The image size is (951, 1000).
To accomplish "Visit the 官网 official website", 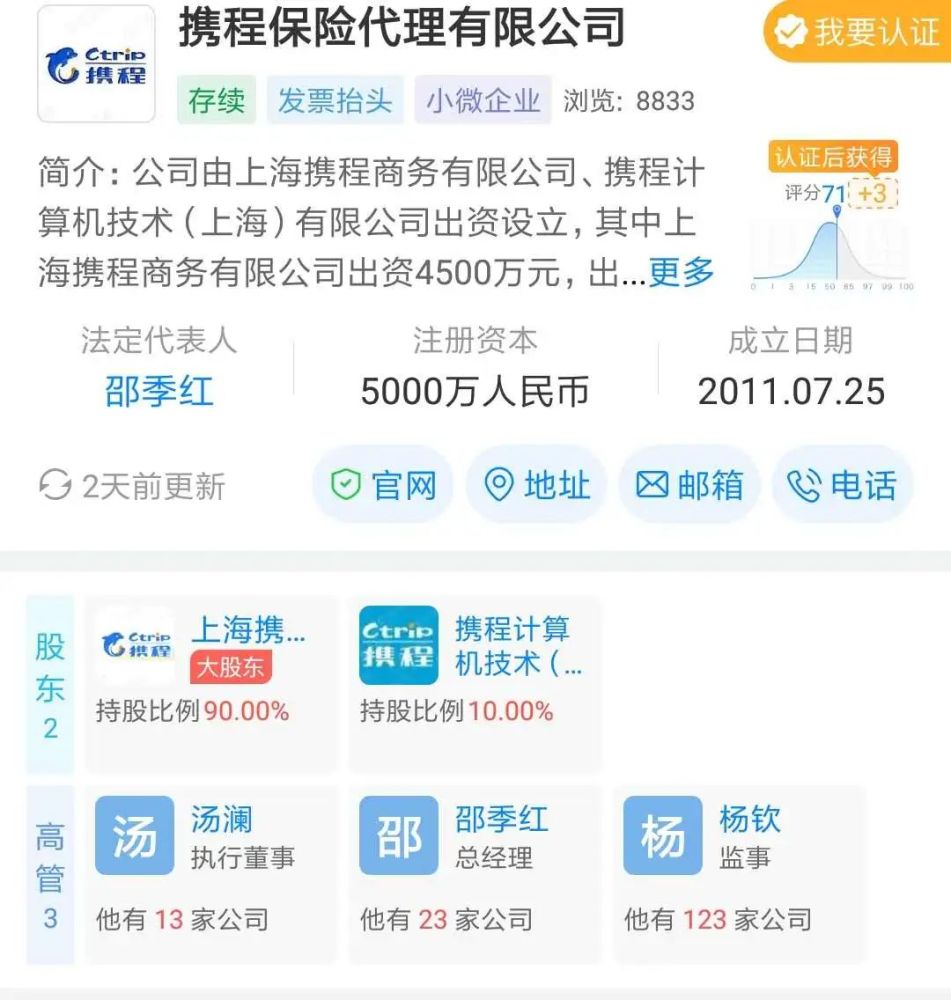I will [383, 486].
